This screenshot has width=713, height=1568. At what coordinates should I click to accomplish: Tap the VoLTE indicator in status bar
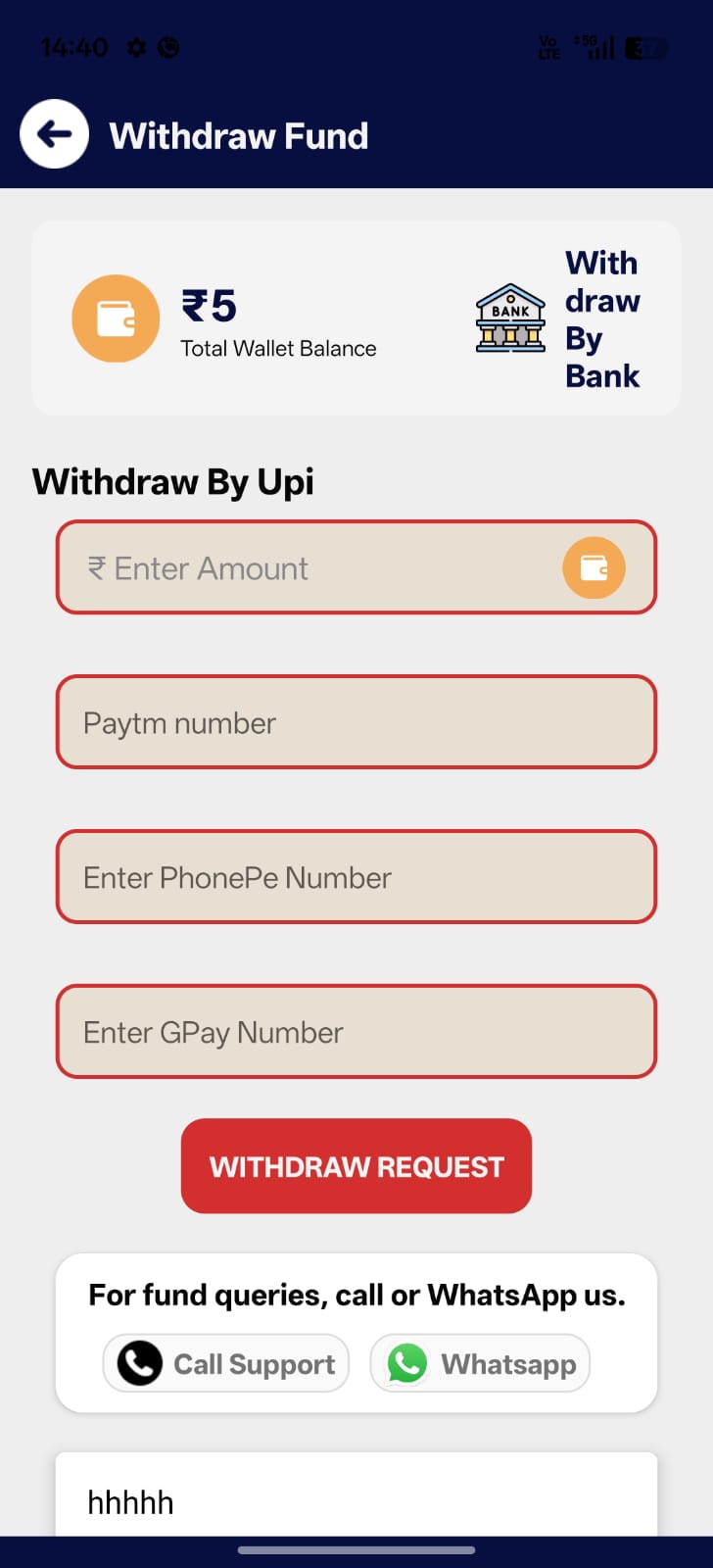[x=549, y=46]
